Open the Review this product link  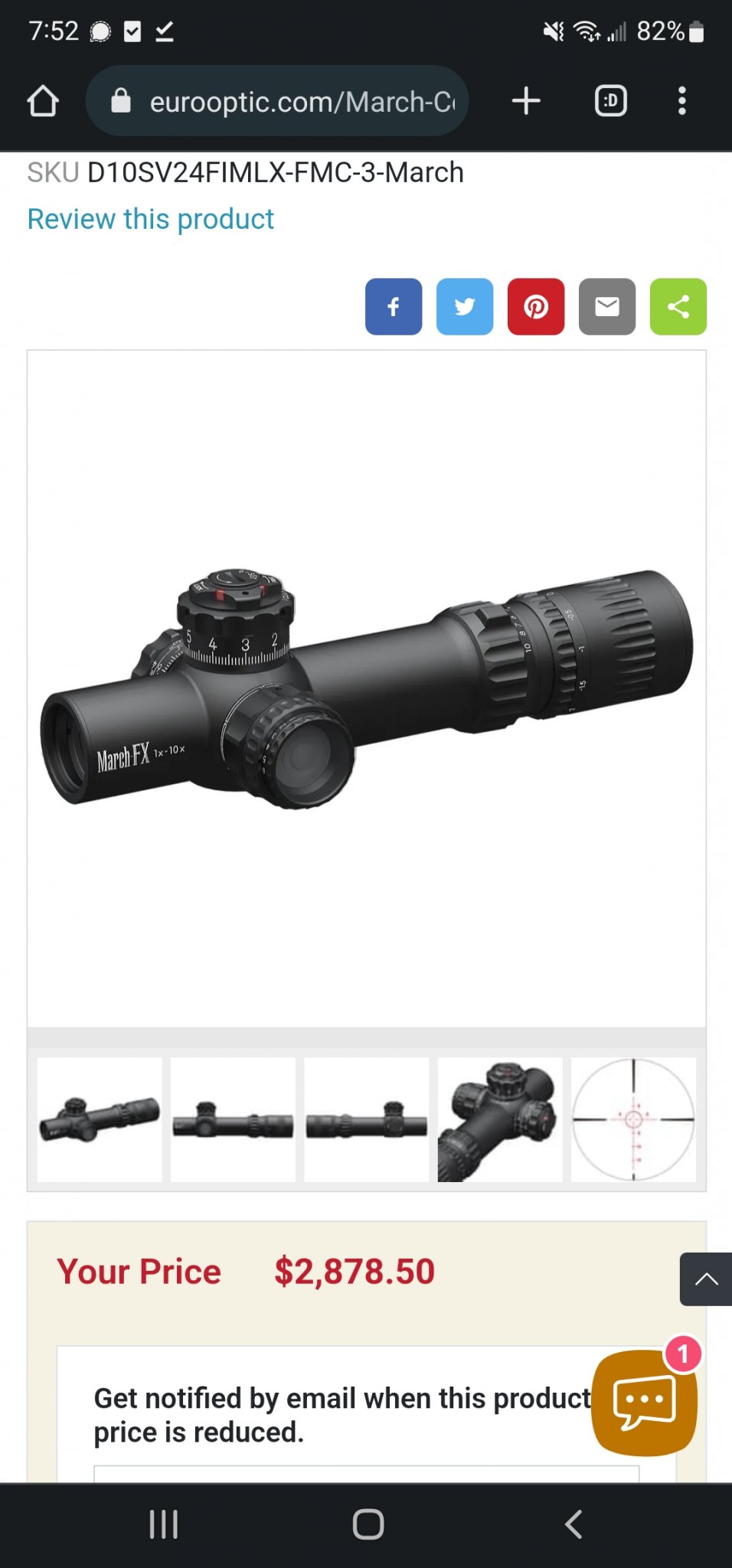(151, 220)
